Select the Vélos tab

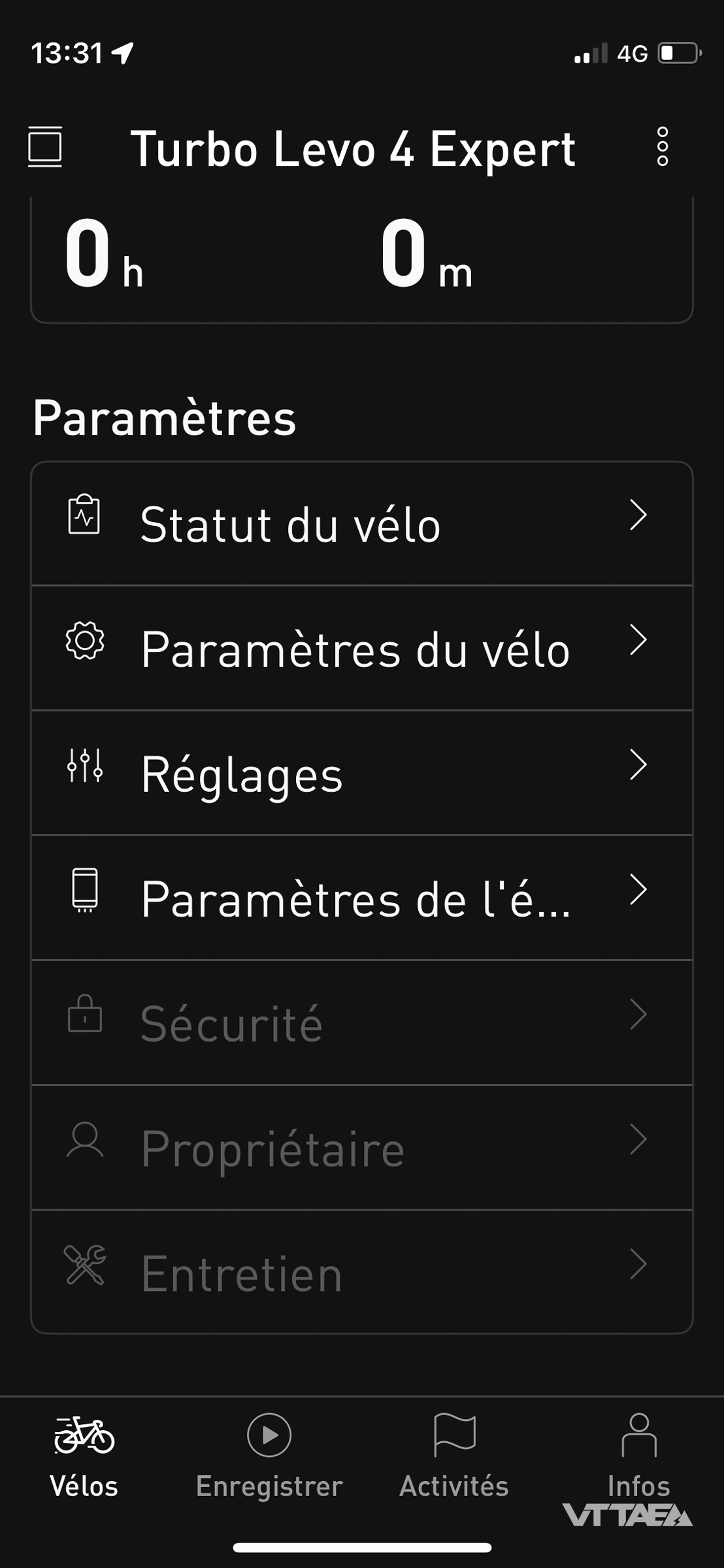point(84,1458)
